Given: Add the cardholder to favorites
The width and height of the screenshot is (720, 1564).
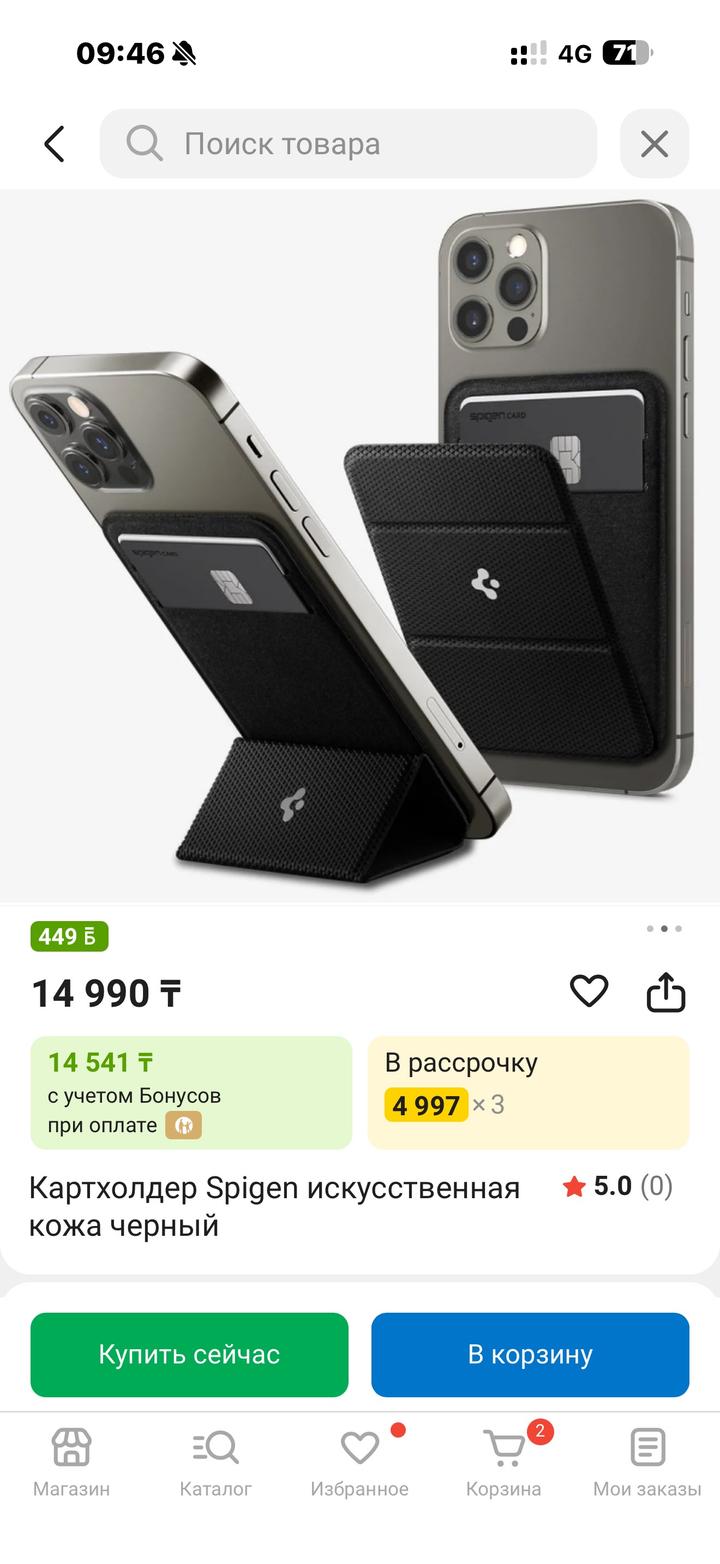Looking at the screenshot, I should point(589,991).
